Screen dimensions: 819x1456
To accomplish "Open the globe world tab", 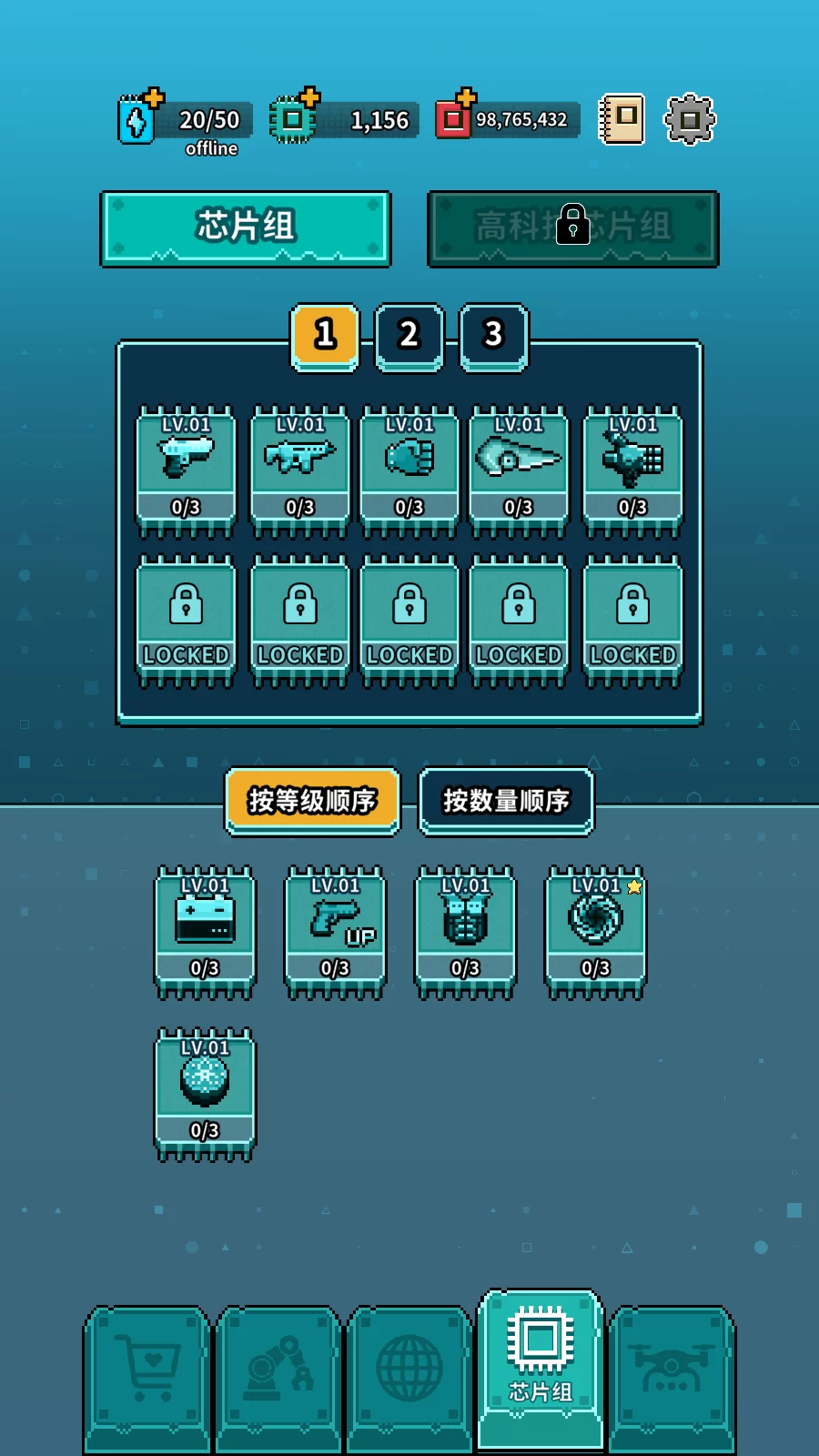I will [x=409, y=1374].
